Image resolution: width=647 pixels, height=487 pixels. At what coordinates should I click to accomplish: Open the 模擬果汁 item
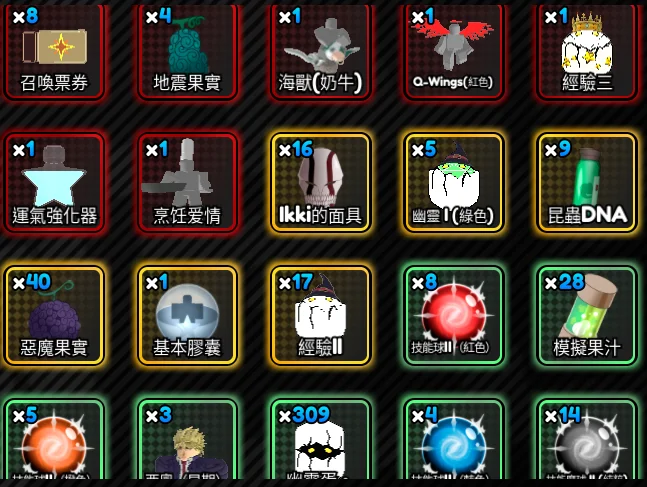tap(586, 315)
